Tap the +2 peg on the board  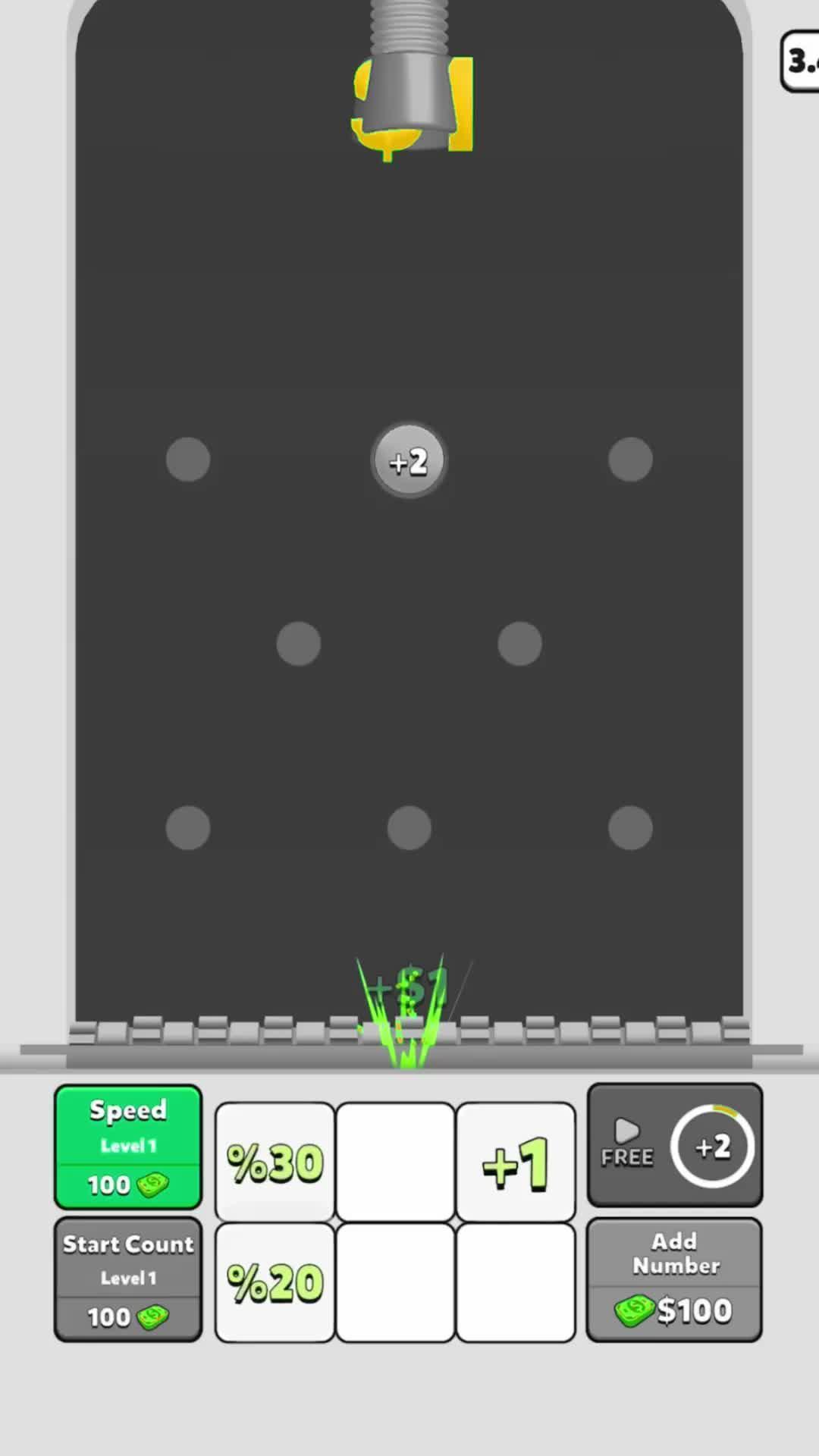(x=409, y=461)
